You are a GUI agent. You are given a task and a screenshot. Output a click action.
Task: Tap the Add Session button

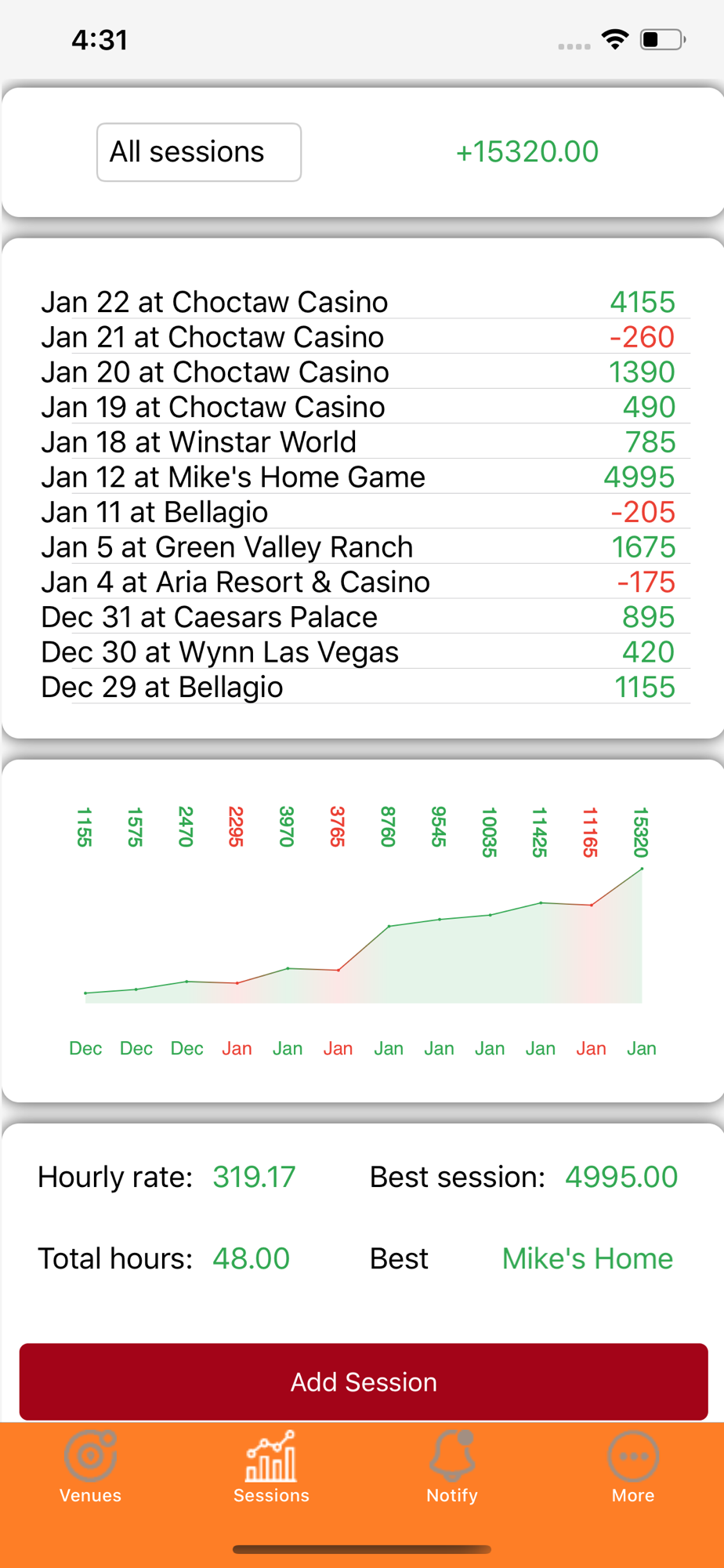coord(364,1381)
